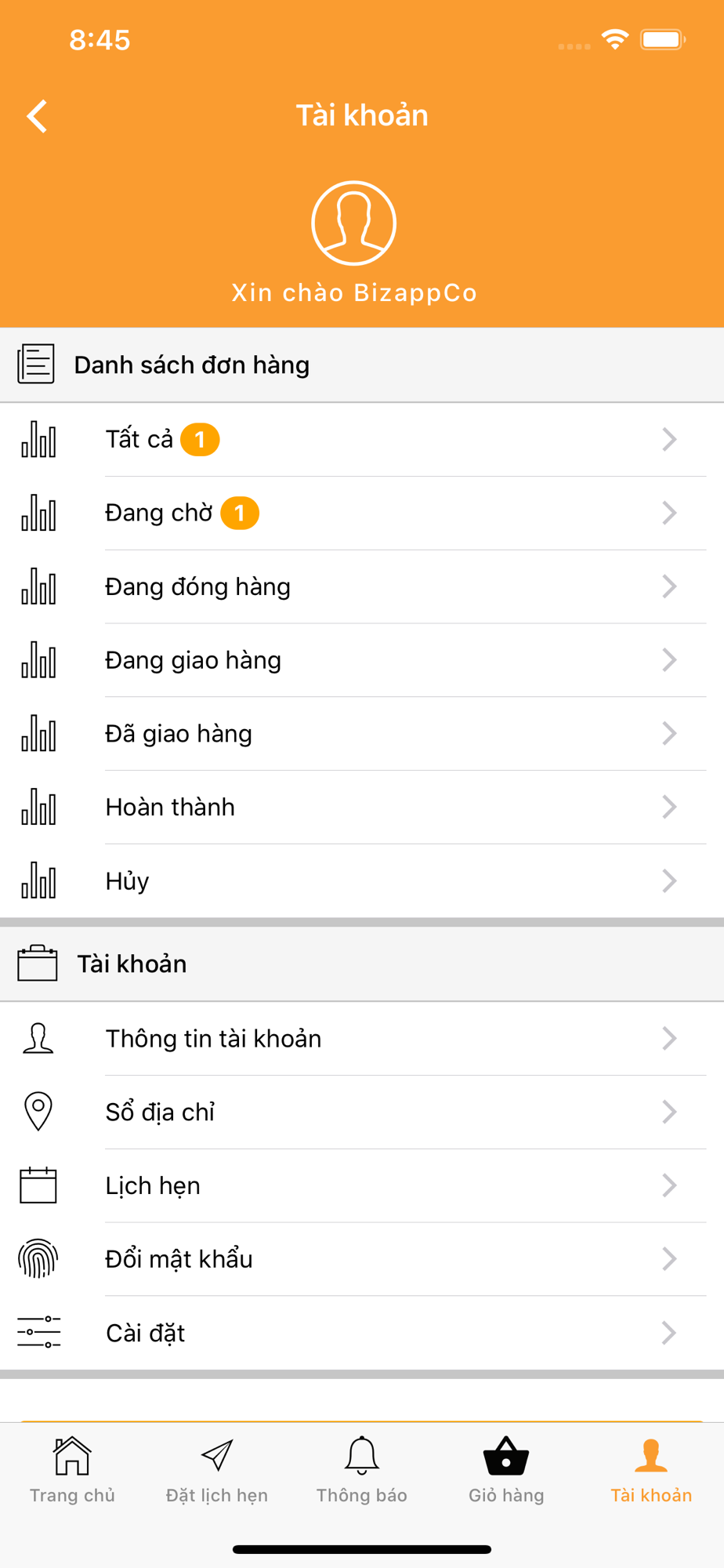
Task: Go to the Giỏ hàng cart tab
Action: 506,1471
